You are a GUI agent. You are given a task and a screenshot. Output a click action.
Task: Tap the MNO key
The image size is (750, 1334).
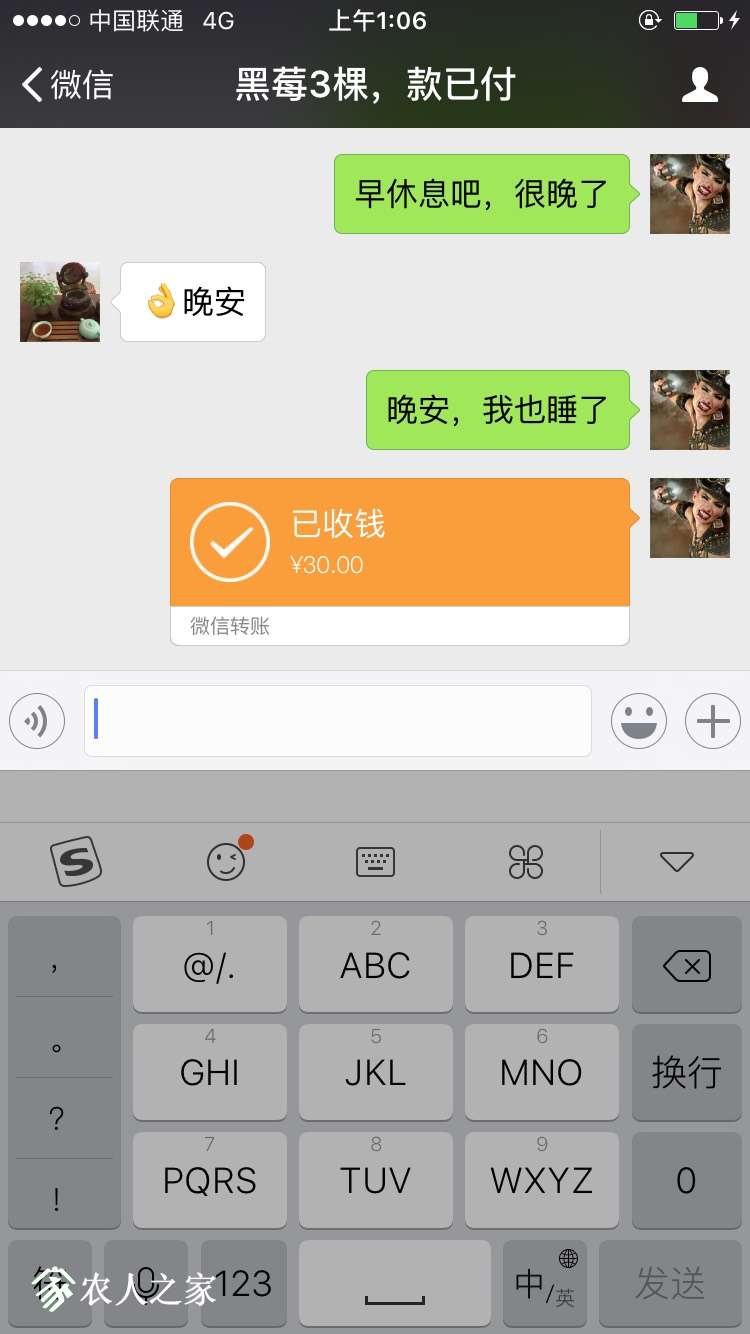point(541,1072)
